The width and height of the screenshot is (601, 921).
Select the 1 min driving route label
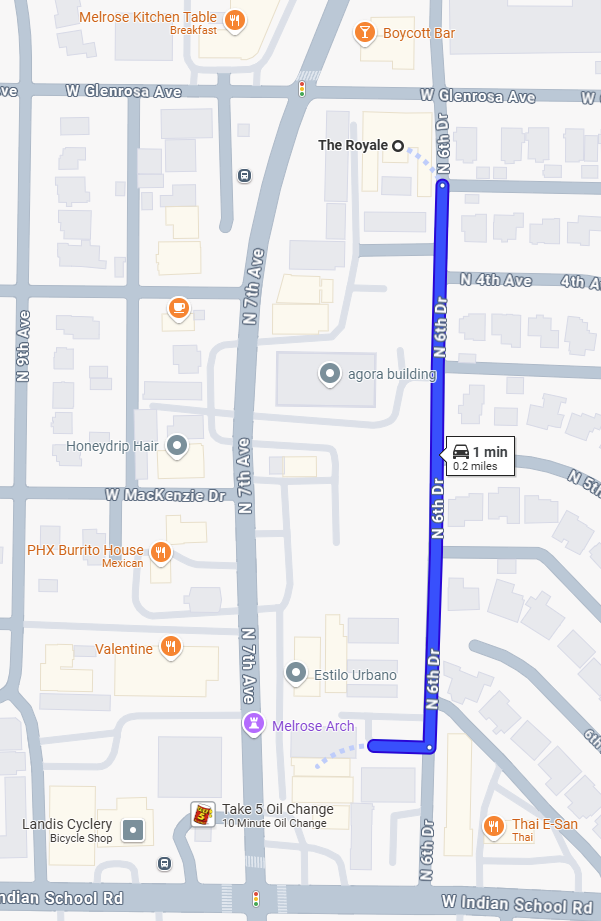(x=480, y=457)
